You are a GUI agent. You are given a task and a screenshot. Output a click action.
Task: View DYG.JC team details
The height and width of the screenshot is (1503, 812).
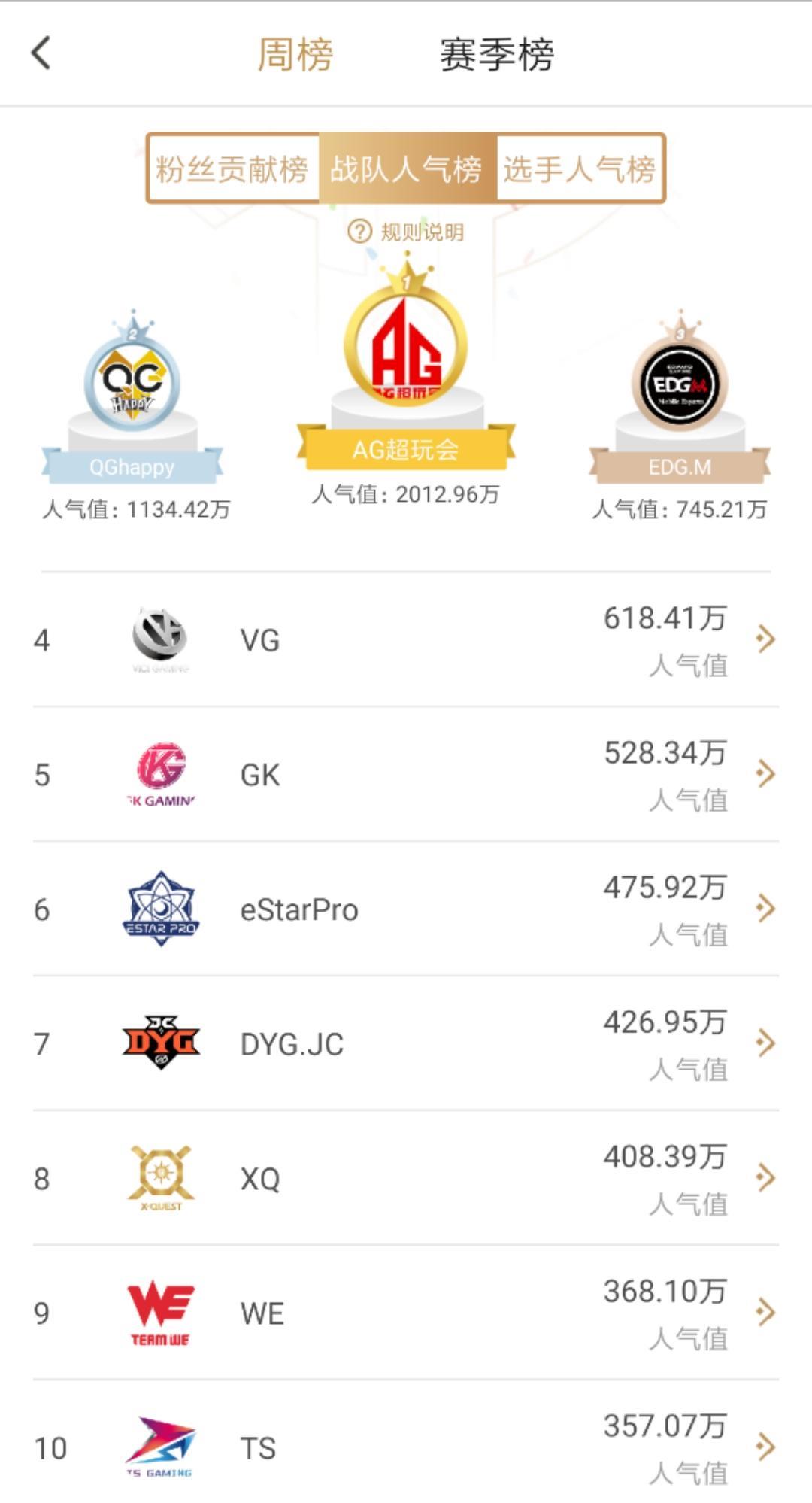406,1044
